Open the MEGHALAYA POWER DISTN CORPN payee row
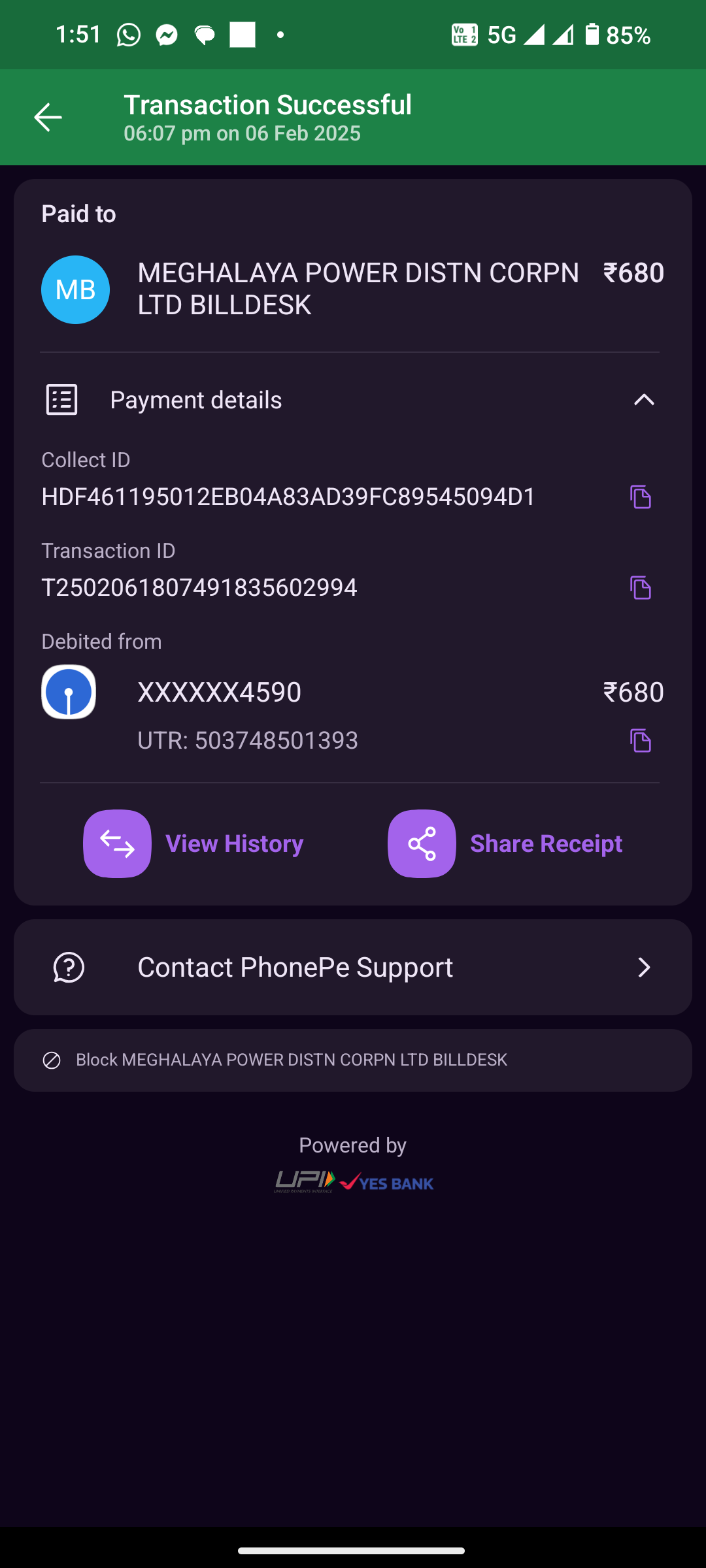Image resolution: width=706 pixels, height=1568 pixels. coord(353,289)
